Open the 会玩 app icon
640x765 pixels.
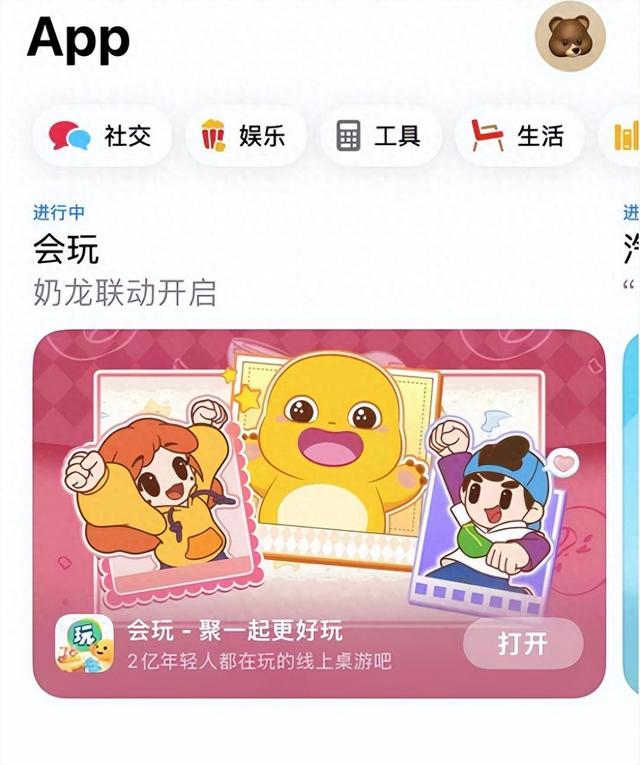coord(84,643)
